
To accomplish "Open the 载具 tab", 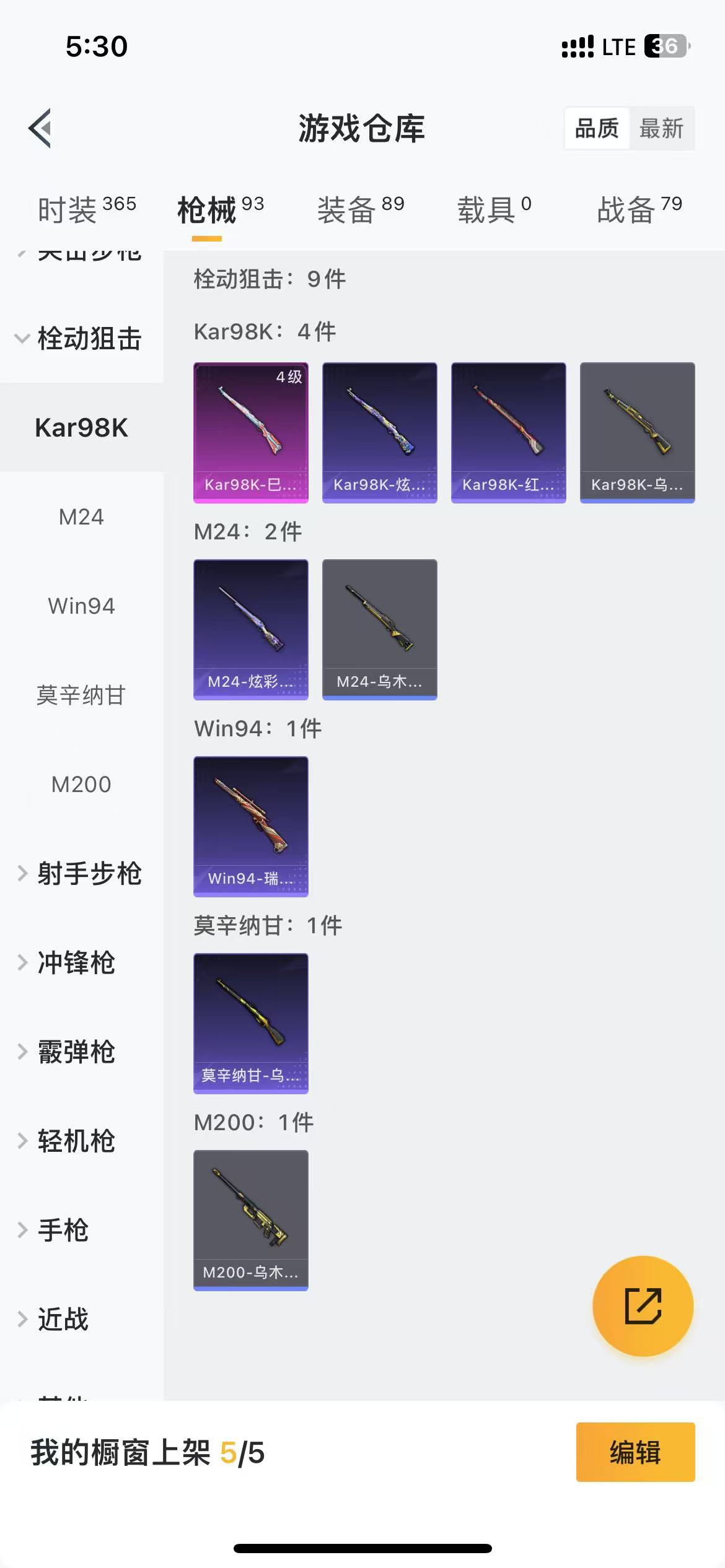I will 494,209.
